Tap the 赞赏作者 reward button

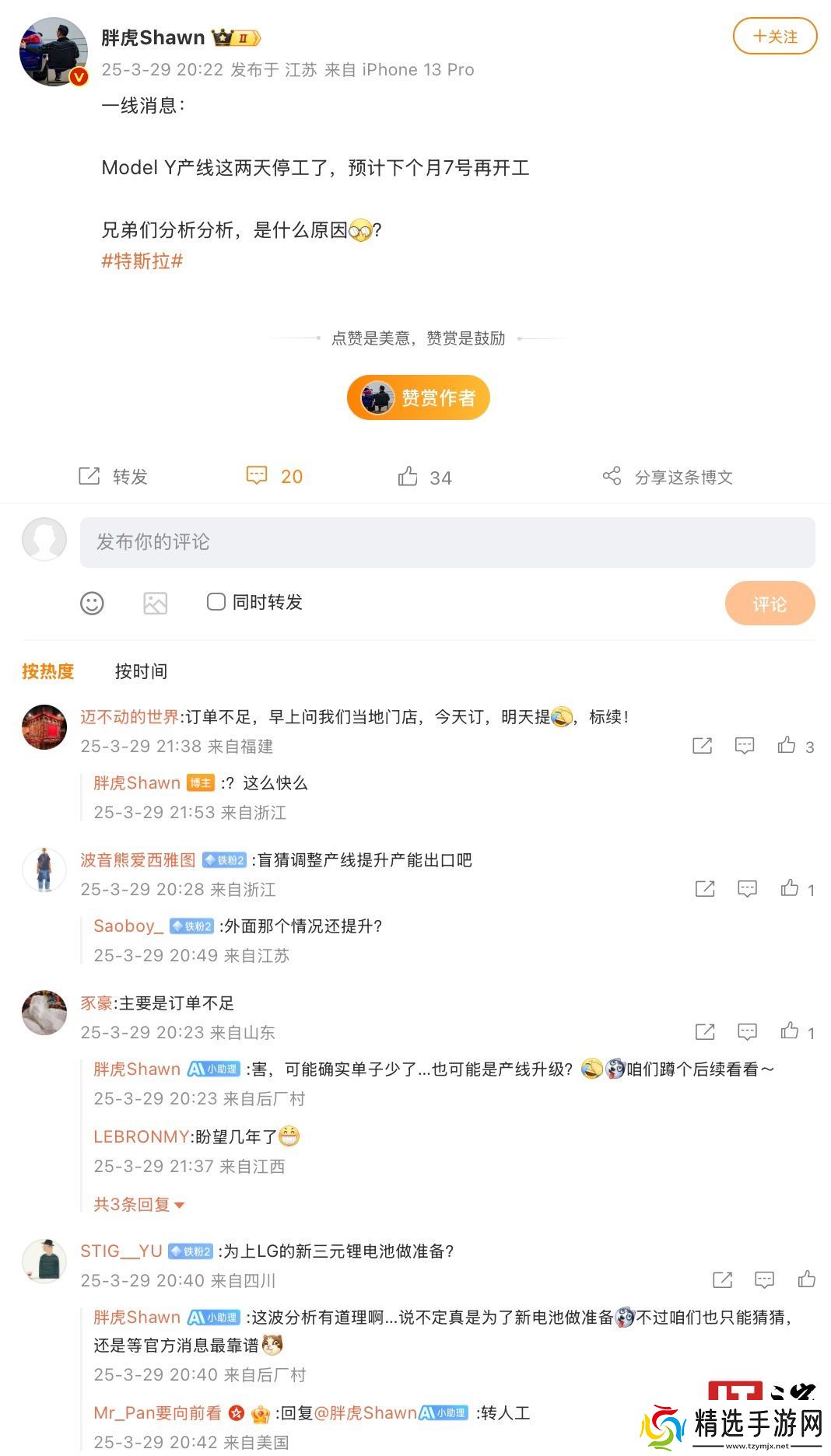click(419, 397)
